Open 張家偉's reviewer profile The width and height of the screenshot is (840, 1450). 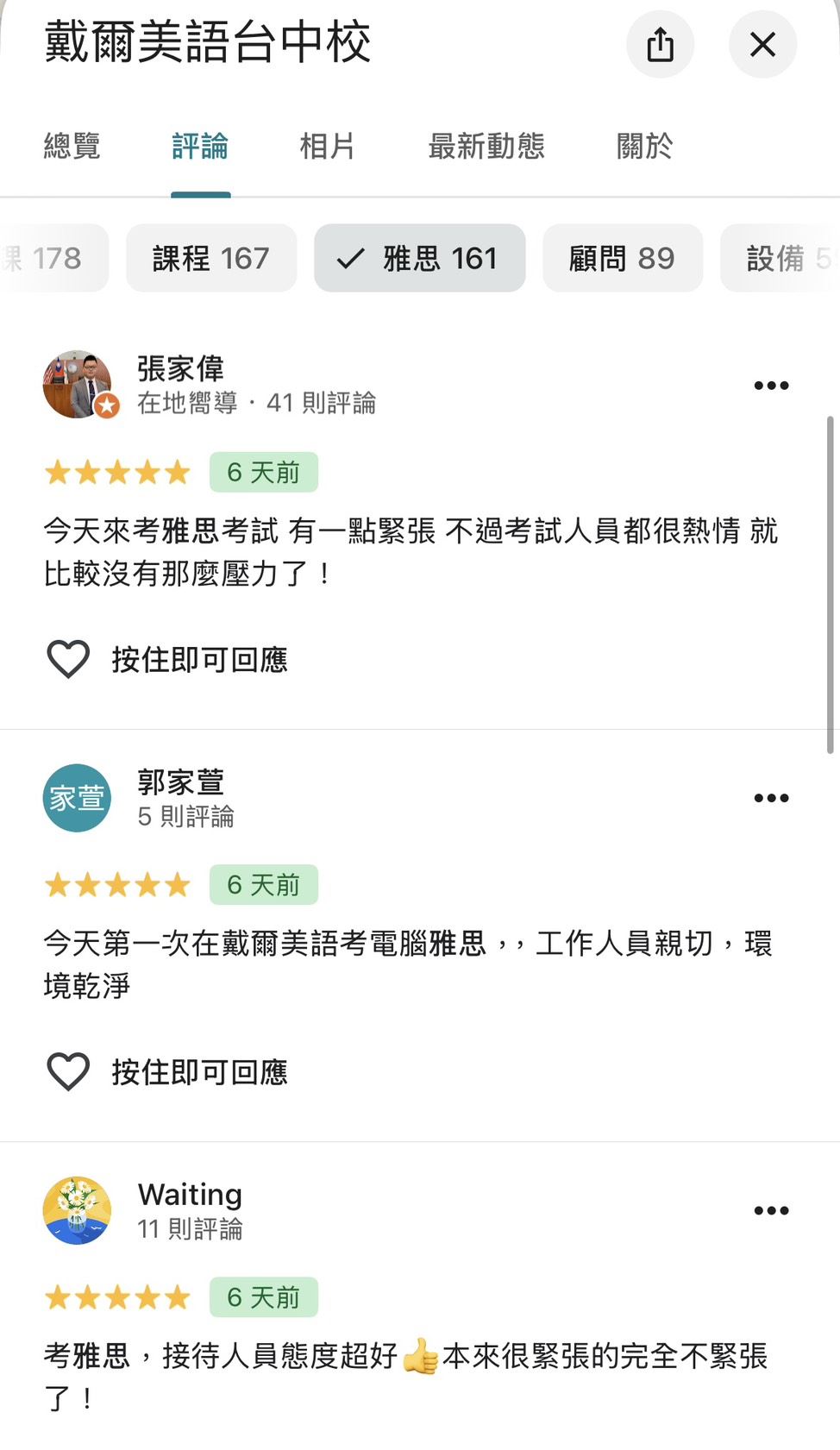(x=180, y=369)
